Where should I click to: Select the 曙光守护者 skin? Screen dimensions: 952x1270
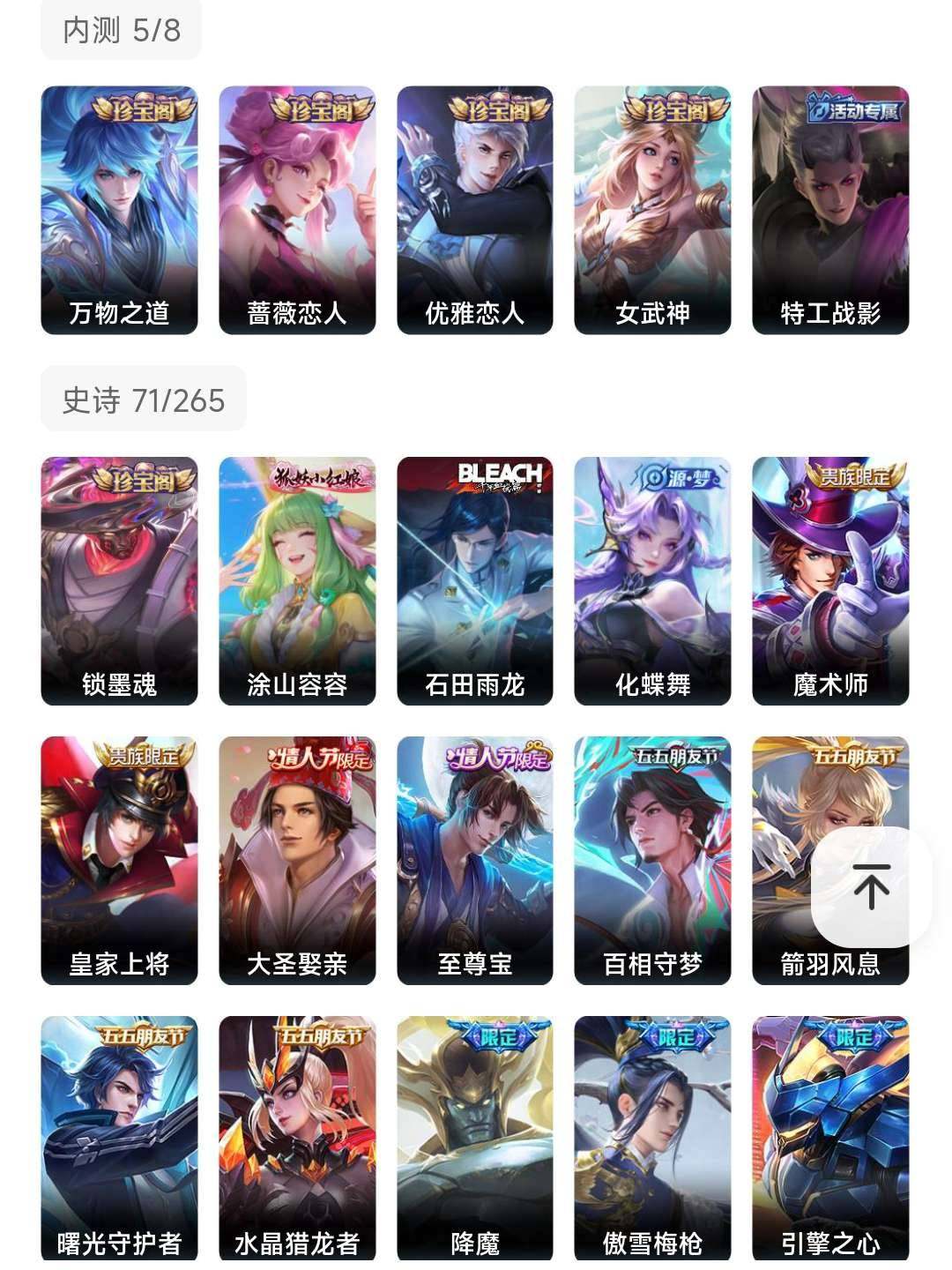coord(121,1138)
